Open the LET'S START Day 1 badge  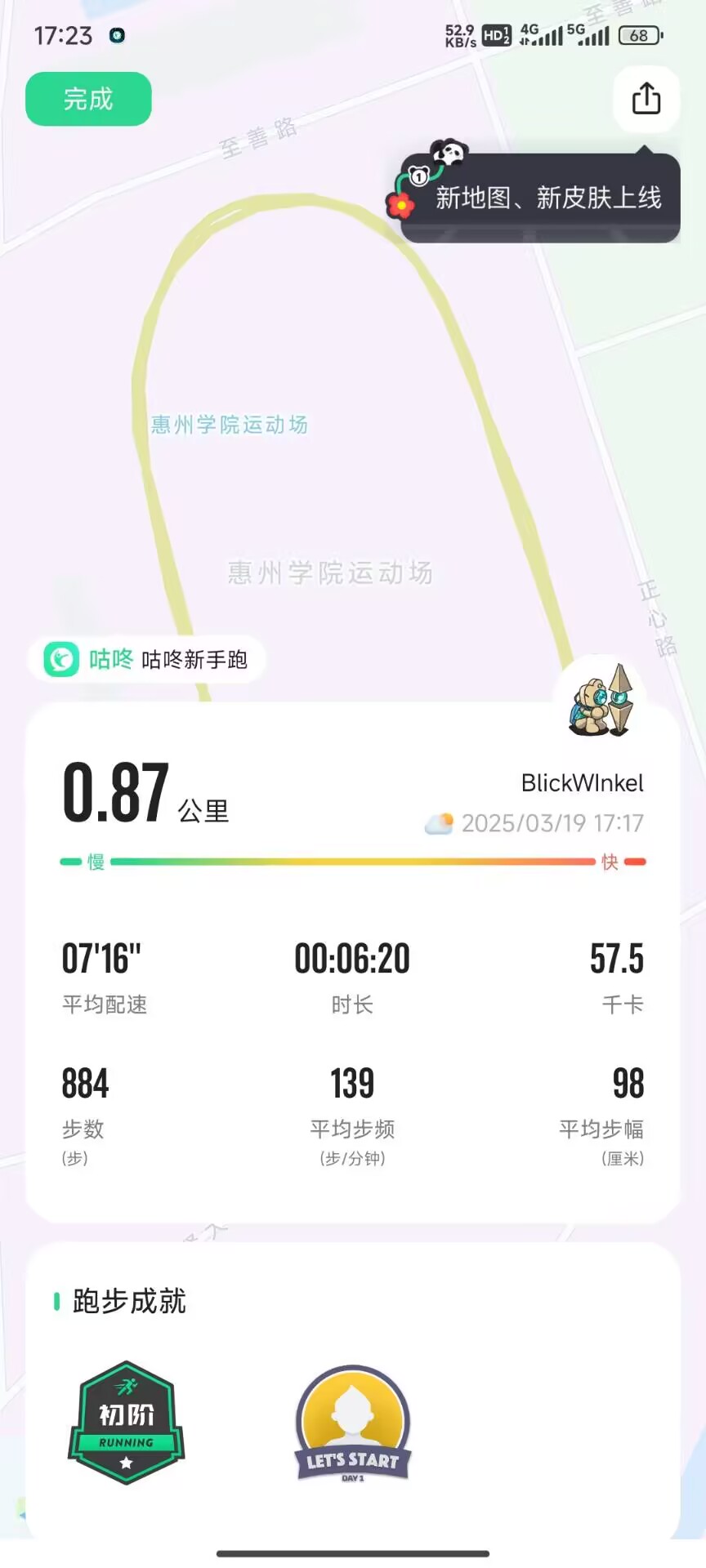[x=352, y=1424]
